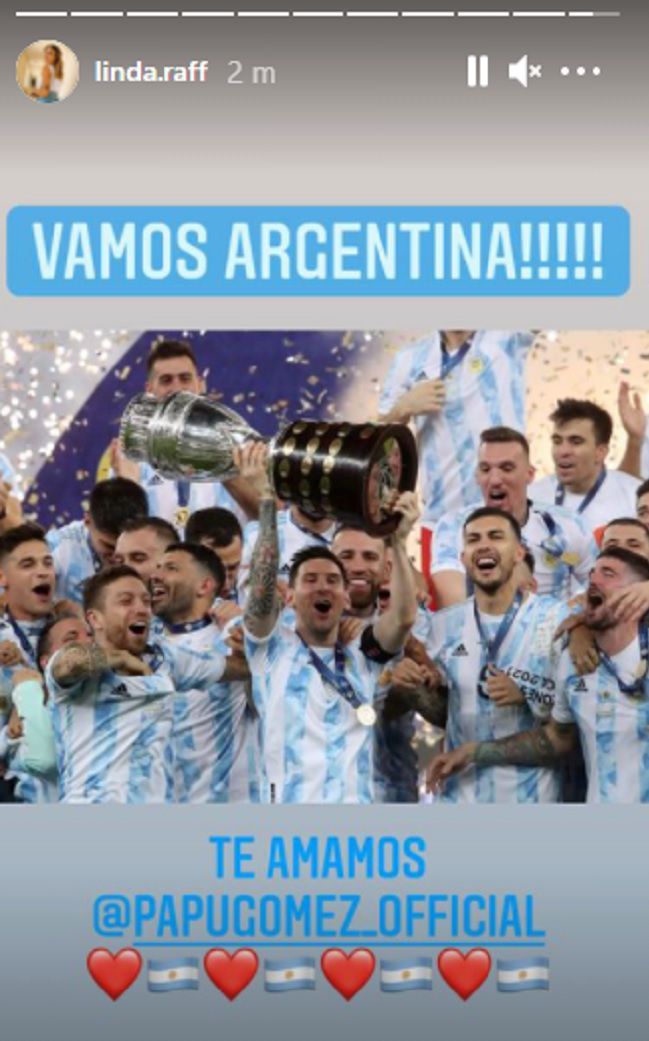
Task: Unmute the story sound
Action: [525, 71]
